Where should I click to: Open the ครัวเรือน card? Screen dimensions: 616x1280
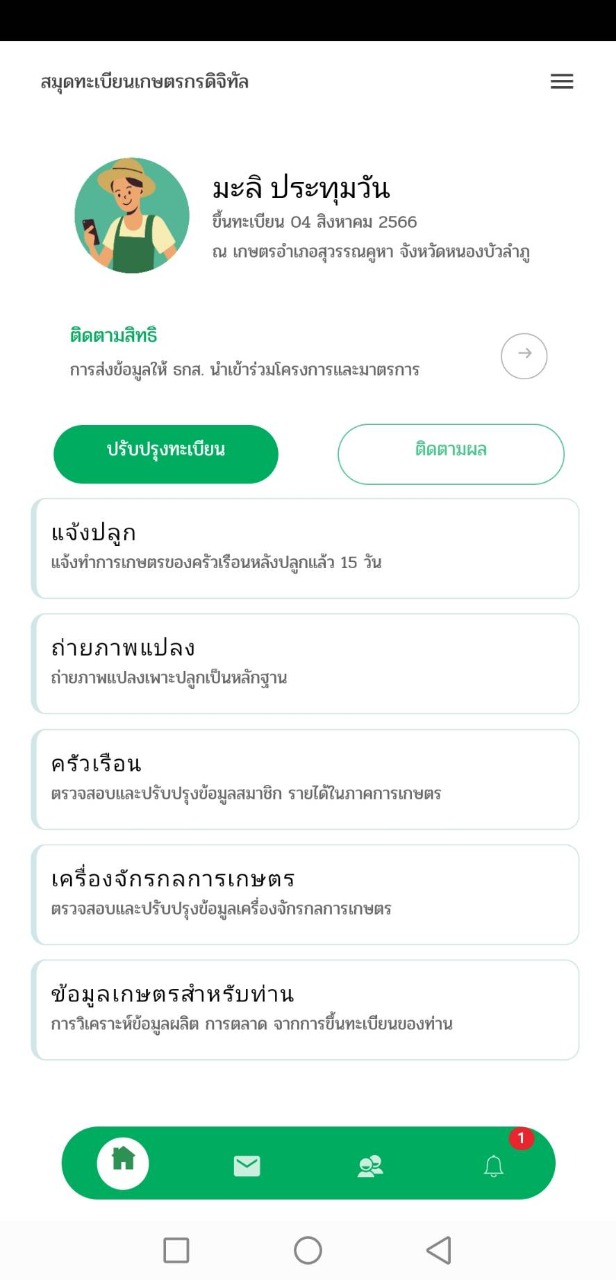[x=306, y=779]
